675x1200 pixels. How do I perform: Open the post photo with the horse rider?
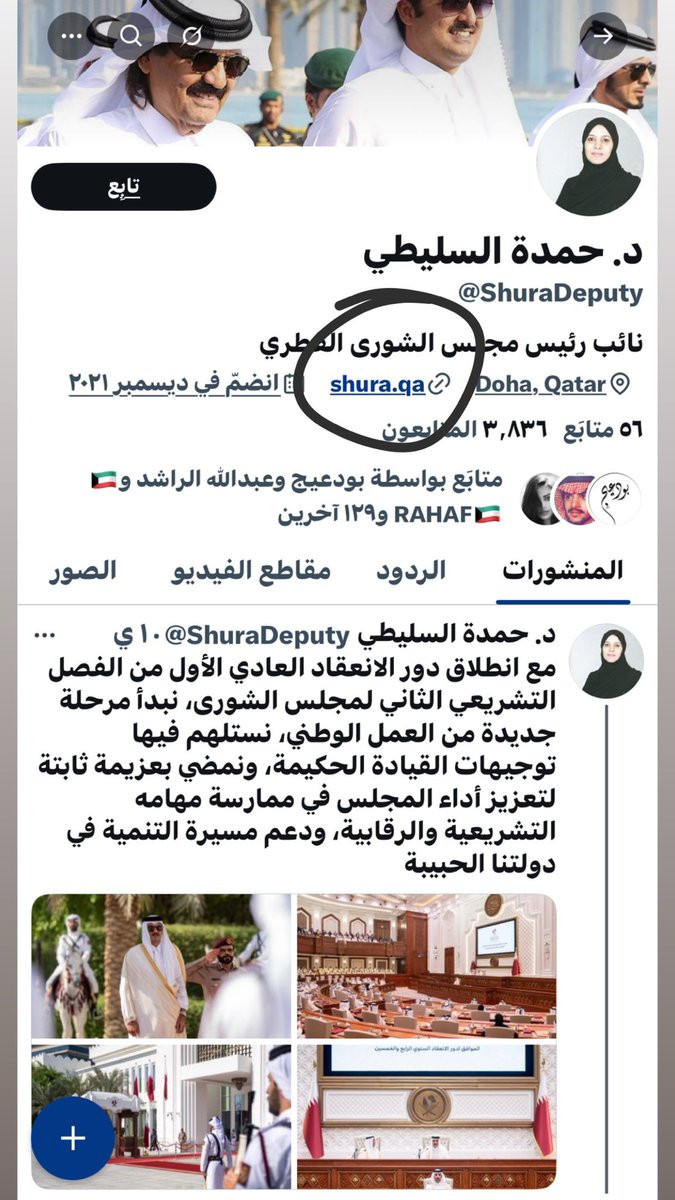[x=161, y=966]
